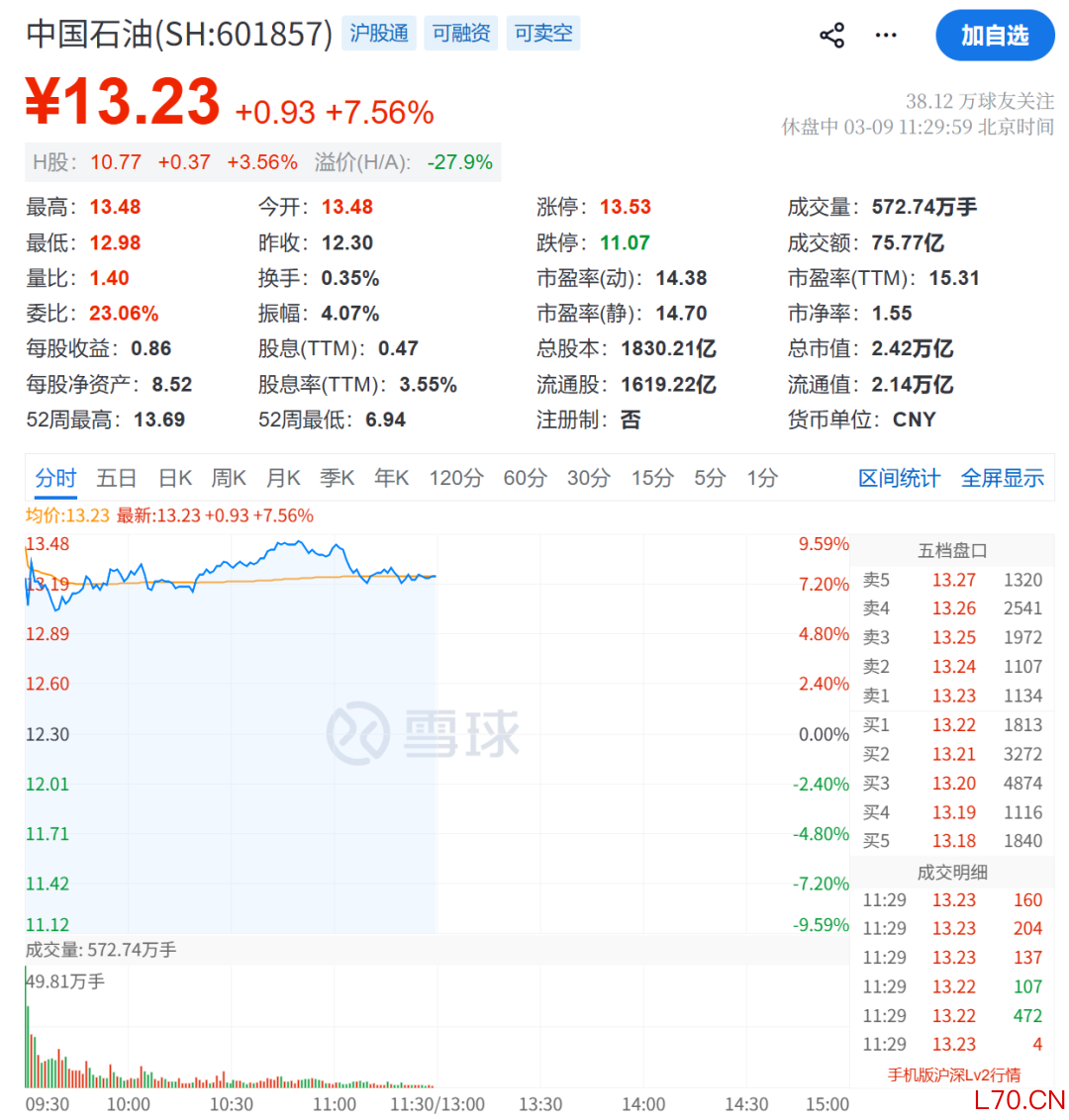Image resolution: width=1069 pixels, height=1120 pixels.
Task: Select the 分时 chart tab
Action: click(x=55, y=479)
